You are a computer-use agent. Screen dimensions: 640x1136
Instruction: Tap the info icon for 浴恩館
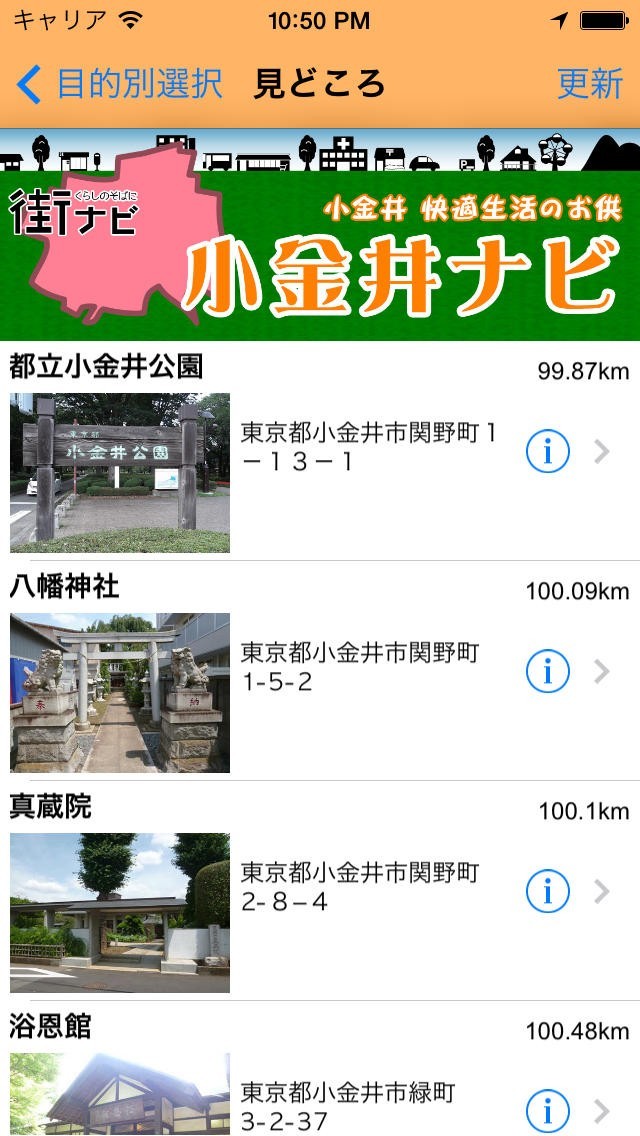[x=547, y=1110]
